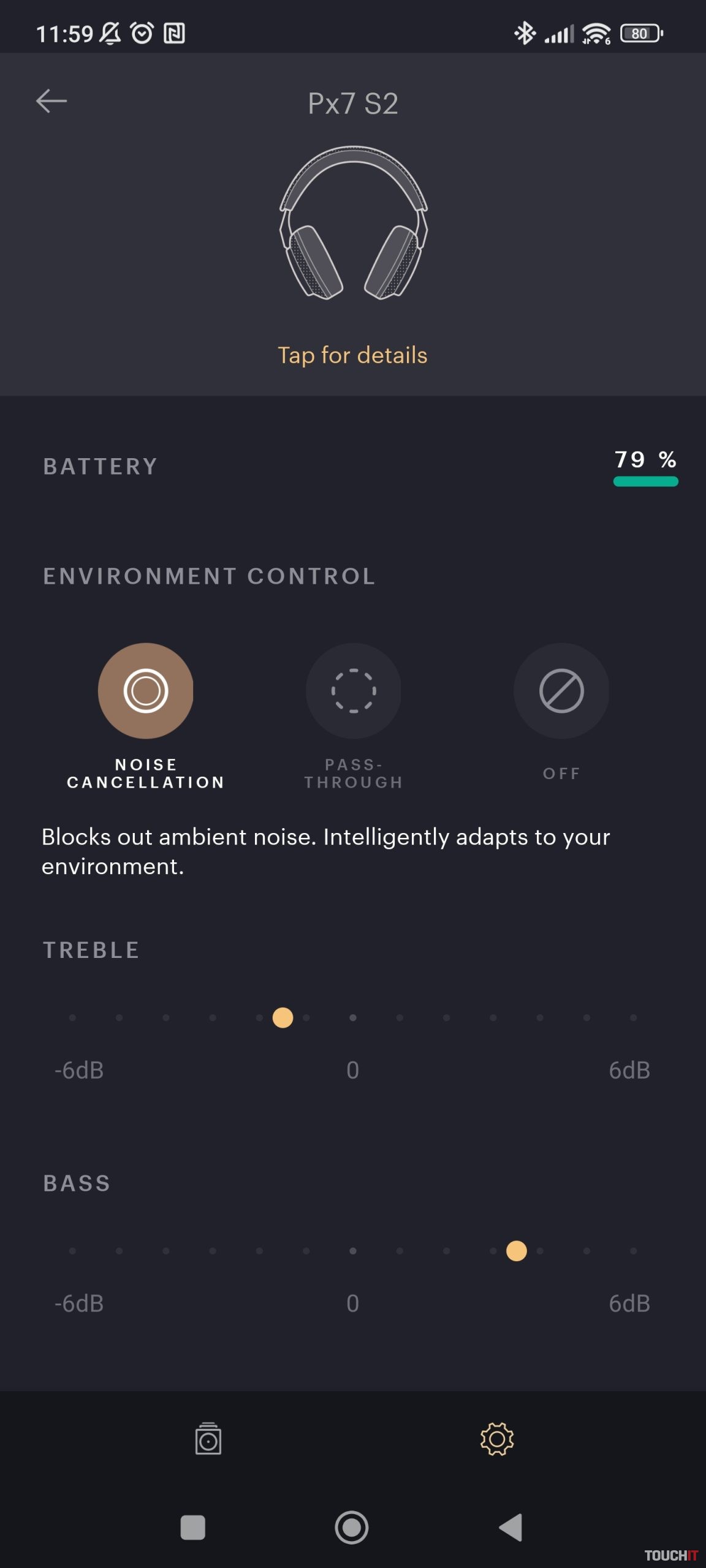Select Noise Cancellation mode
The width and height of the screenshot is (706, 1568).
tap(146, 691)
